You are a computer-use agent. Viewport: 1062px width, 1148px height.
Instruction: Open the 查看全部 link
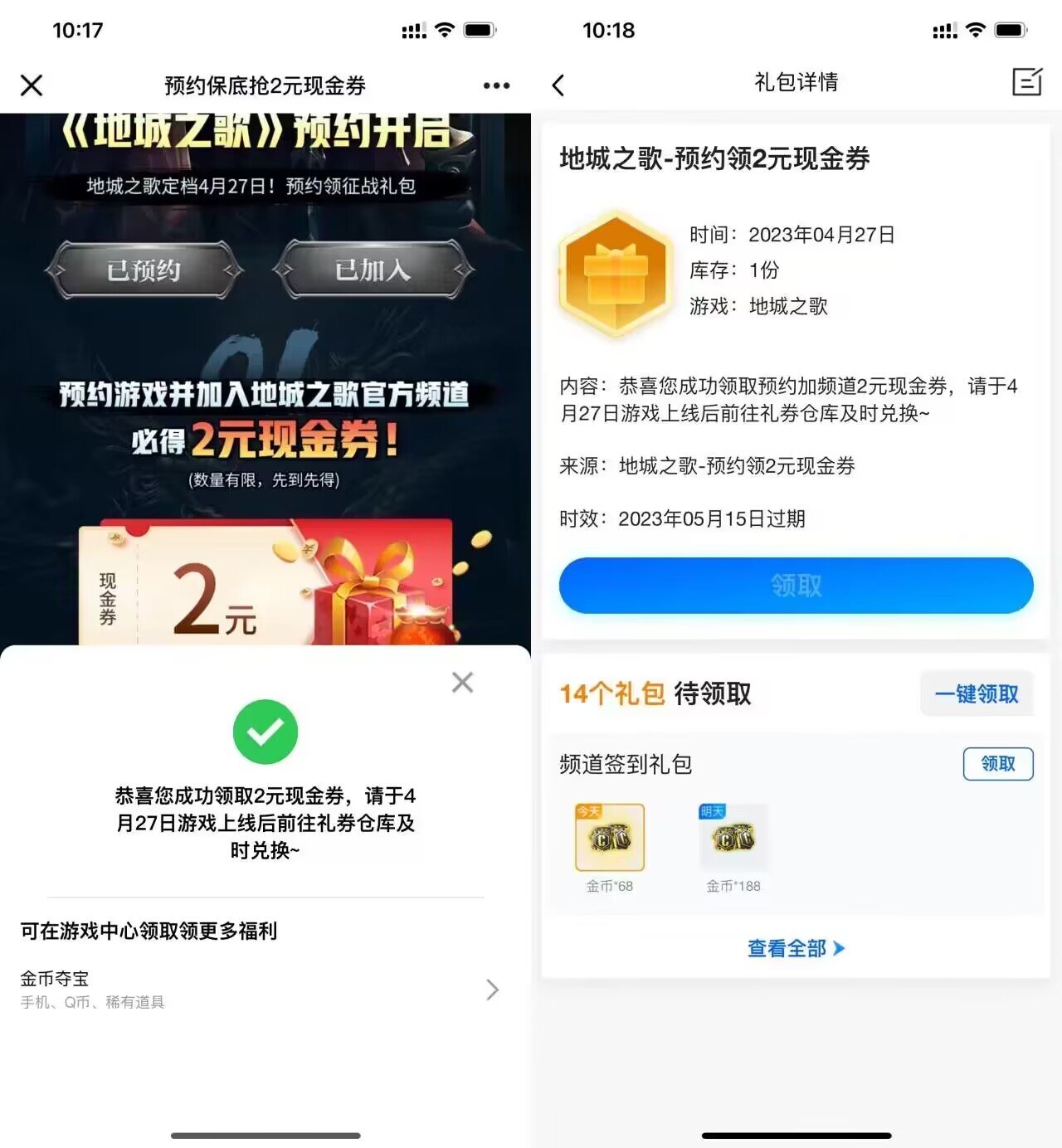click(787, 948)
